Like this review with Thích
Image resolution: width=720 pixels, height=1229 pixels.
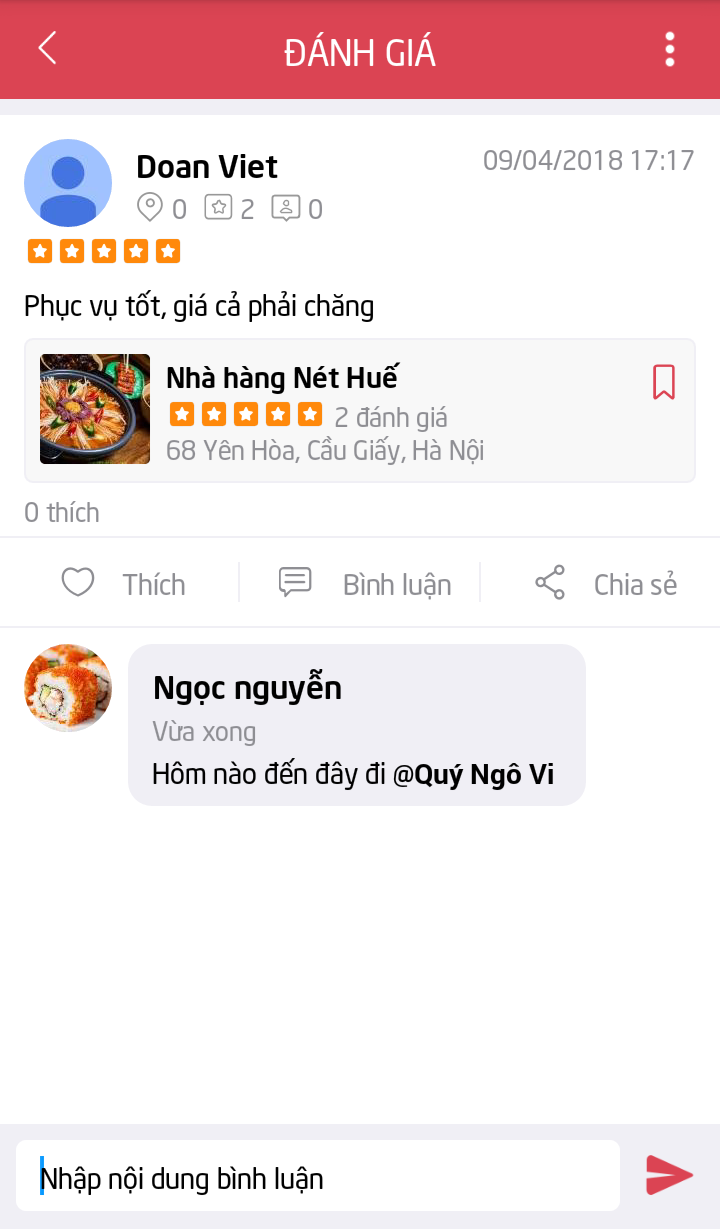[x=123, y=584]
